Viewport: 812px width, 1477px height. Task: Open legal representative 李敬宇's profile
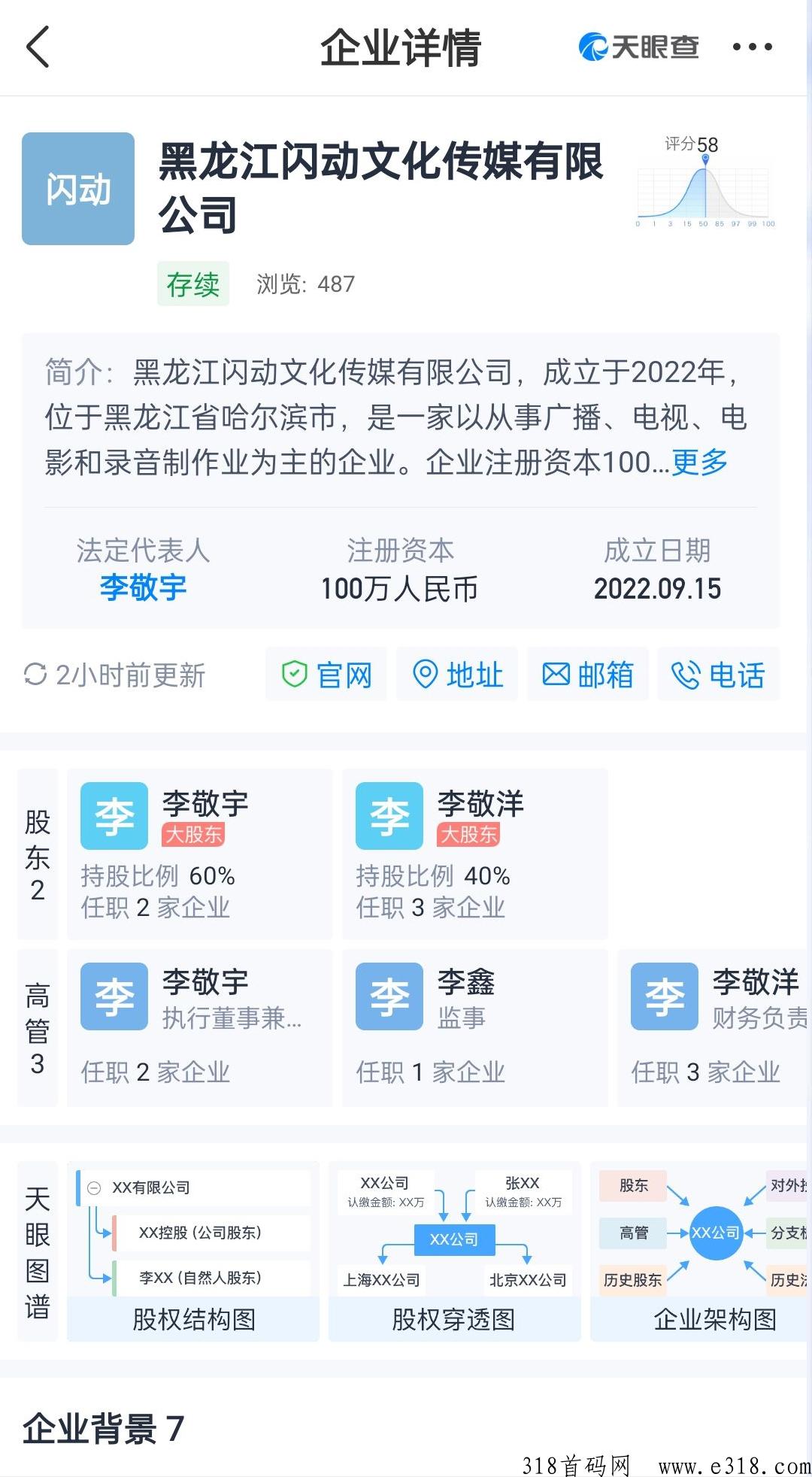[x=143, y=587]
